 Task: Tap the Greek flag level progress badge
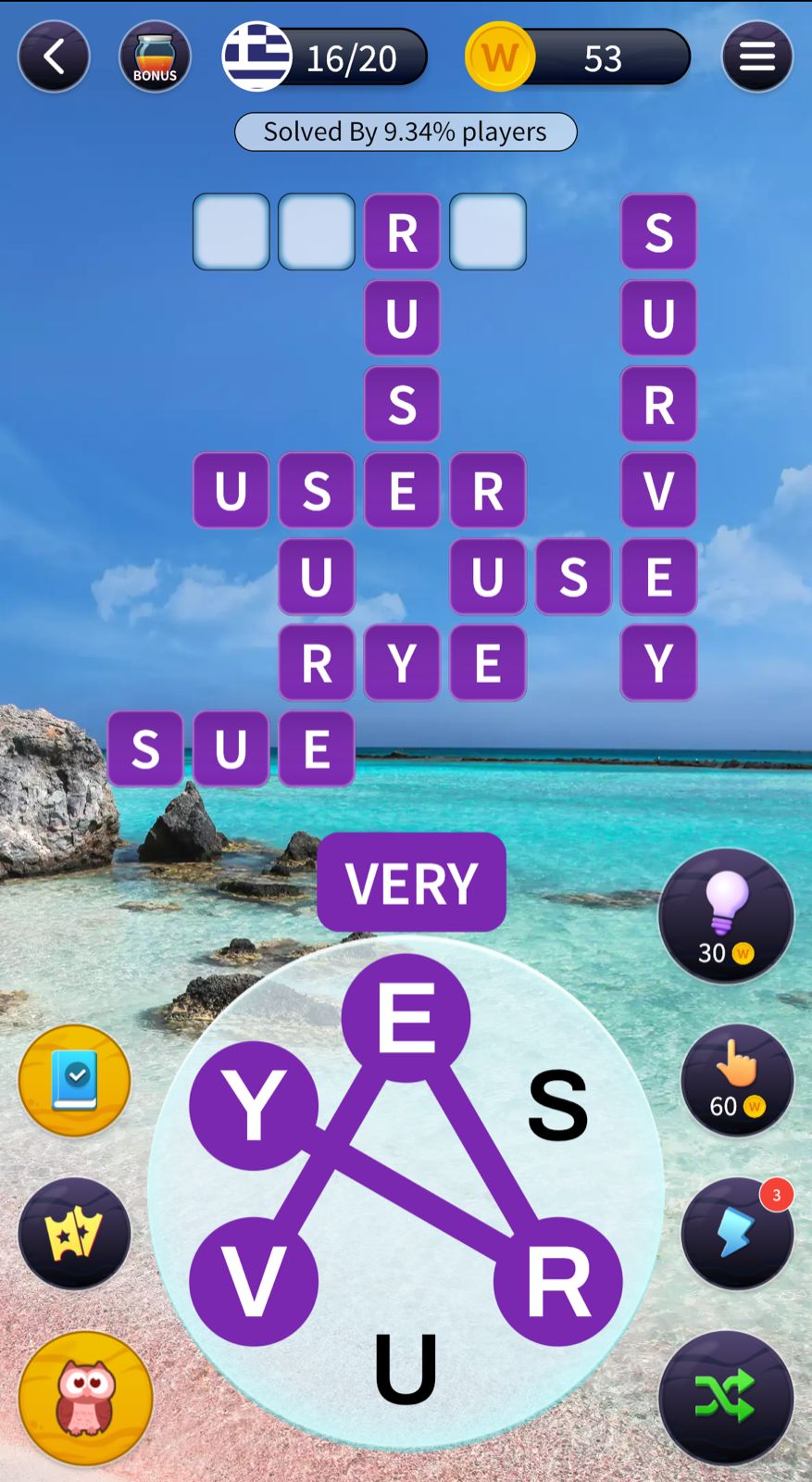pyautogui.click(x=324, y=57)
